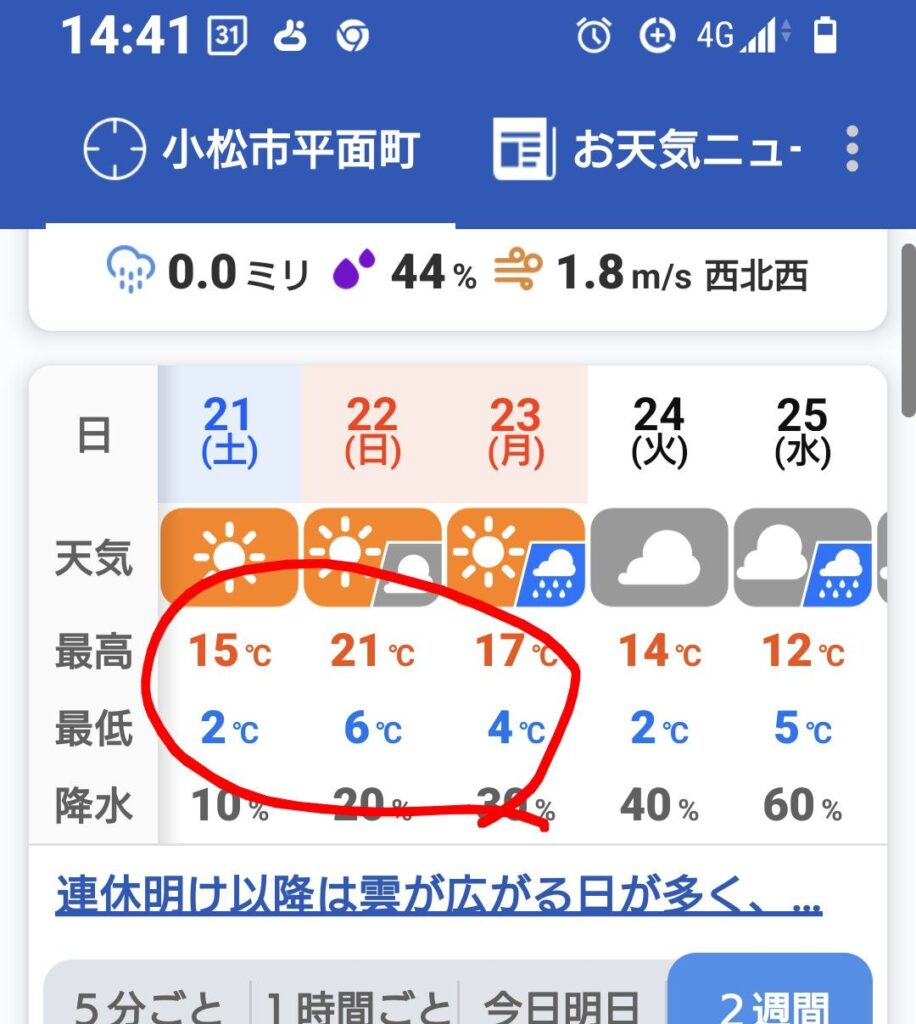916x1024 pixels.
Task: Open the 小松市平面町 location tab
Action: pos(250,151)
